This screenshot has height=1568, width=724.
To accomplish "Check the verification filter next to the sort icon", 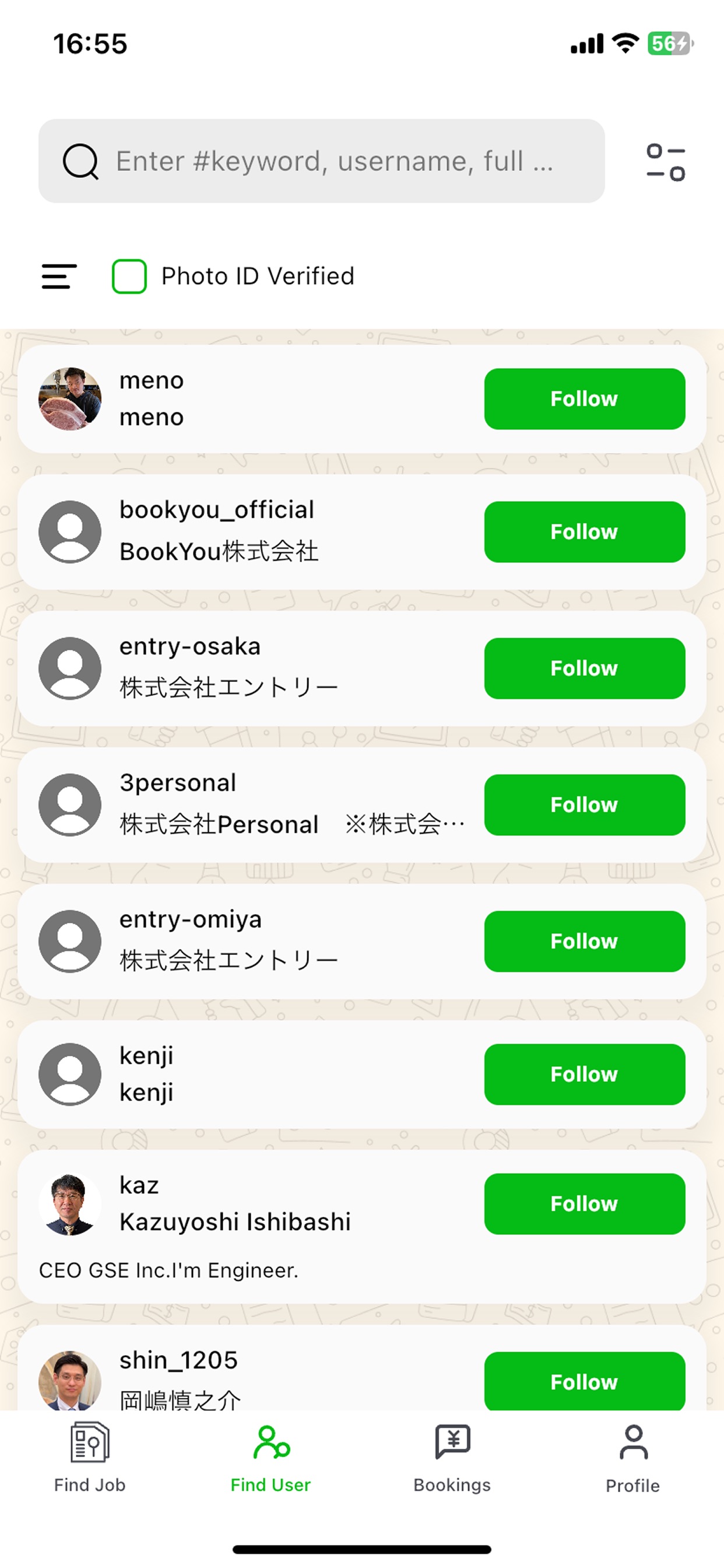I will click(128, 276).
